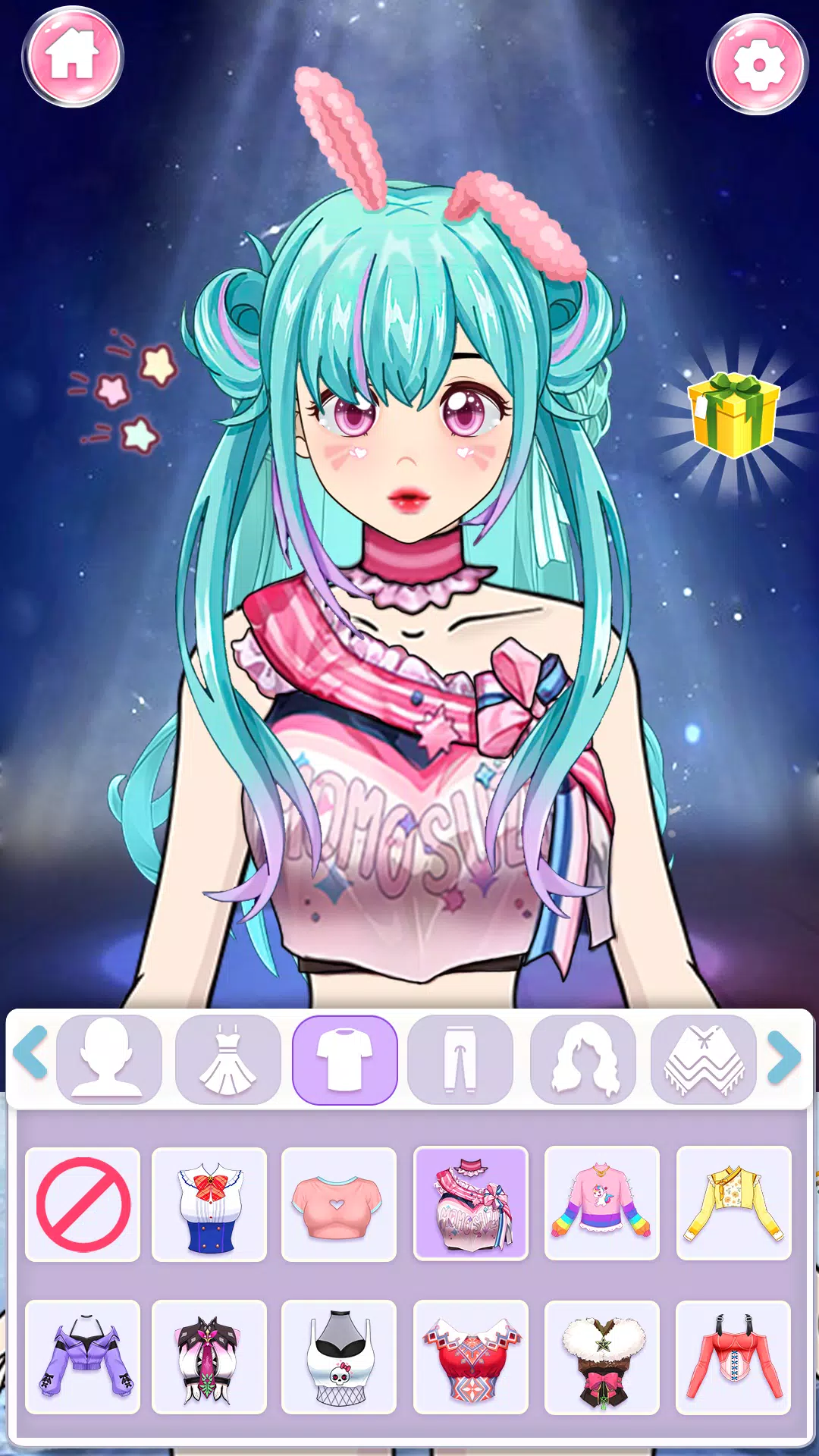819x1456 pixels.
Task: Select the sailor top with red bow
Action: (x=209, y=1204)
